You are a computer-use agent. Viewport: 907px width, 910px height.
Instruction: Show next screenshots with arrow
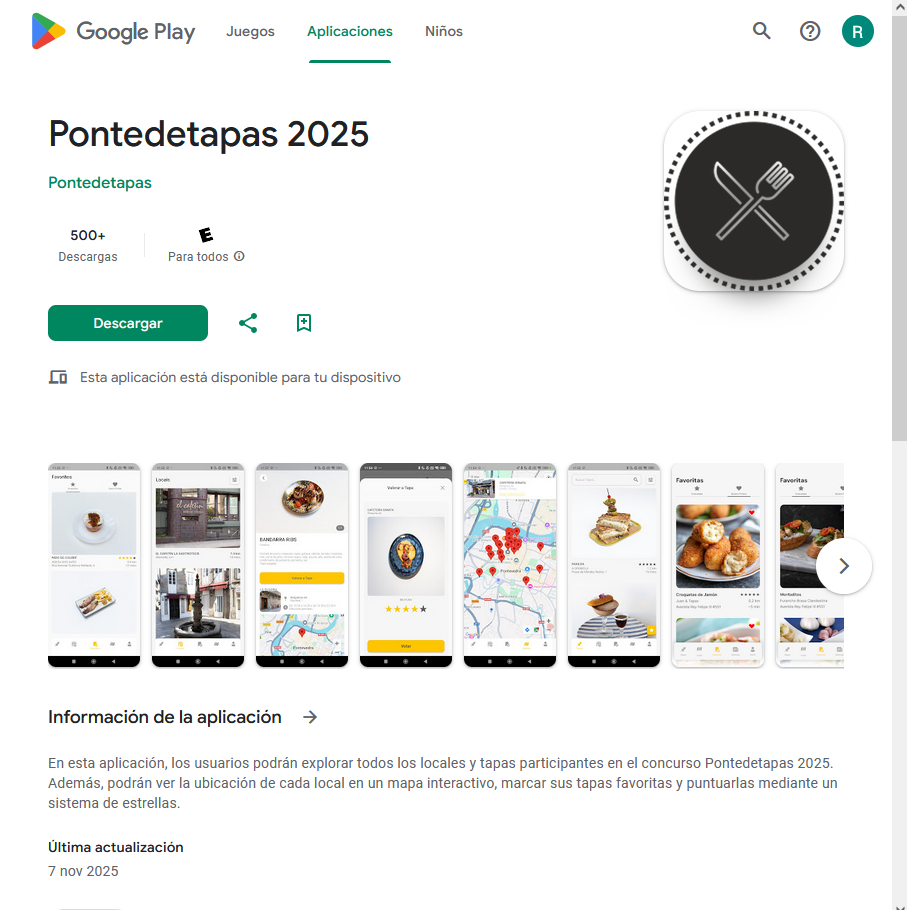pyautogui.click(x=843, y=566)
